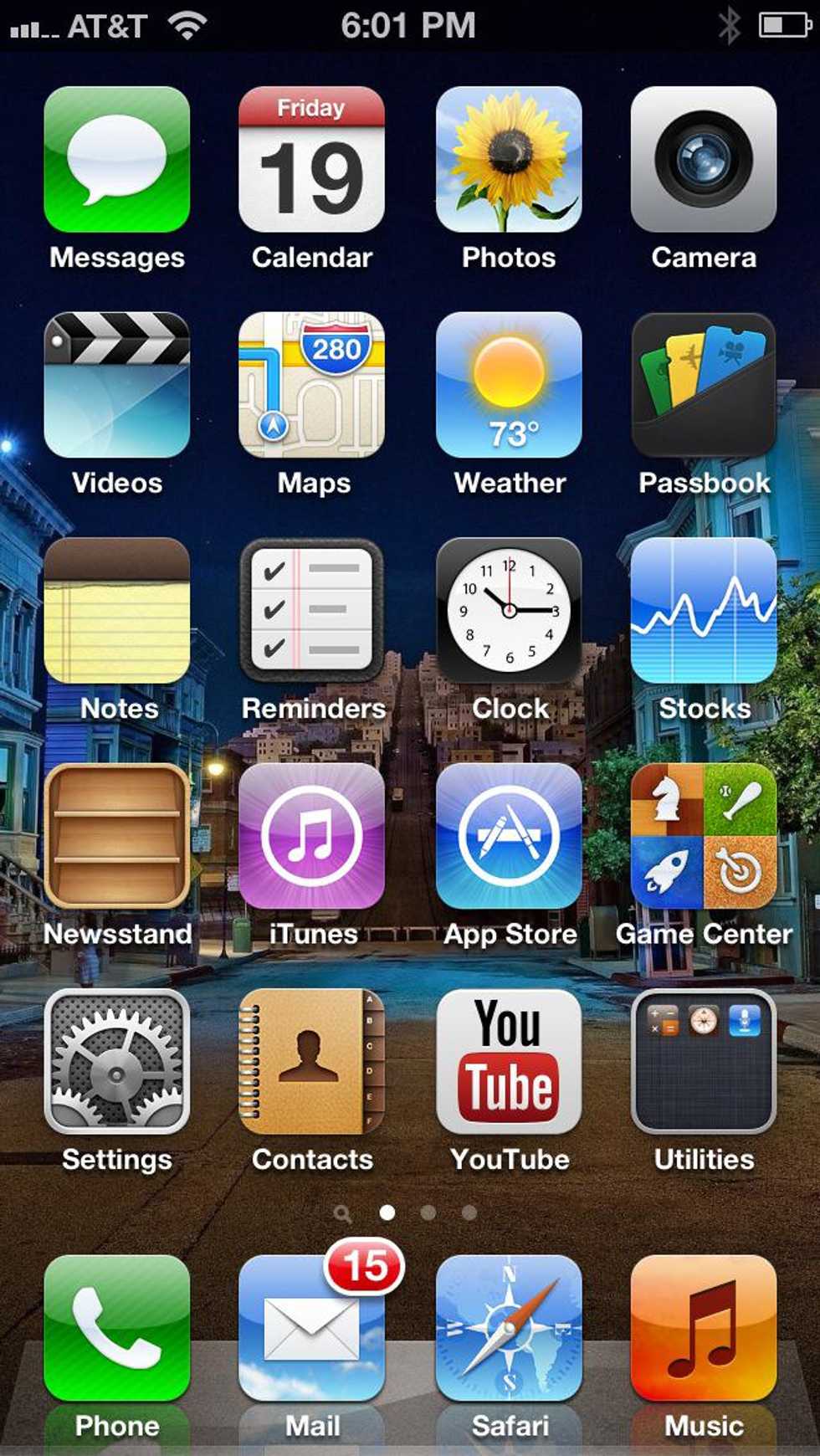Launch the App Store
This screenshot has width=820, height=1456.
click(509, 837)
